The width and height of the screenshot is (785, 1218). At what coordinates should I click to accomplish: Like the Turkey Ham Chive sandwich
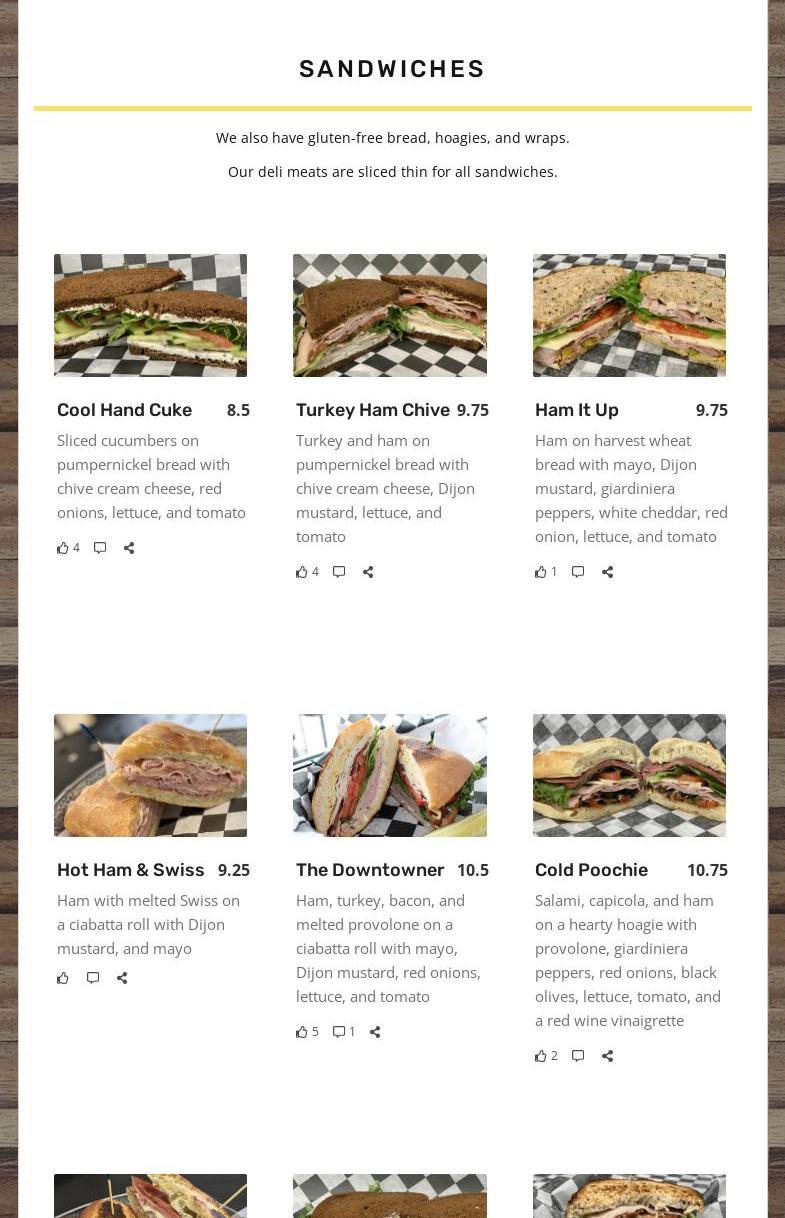302,572
